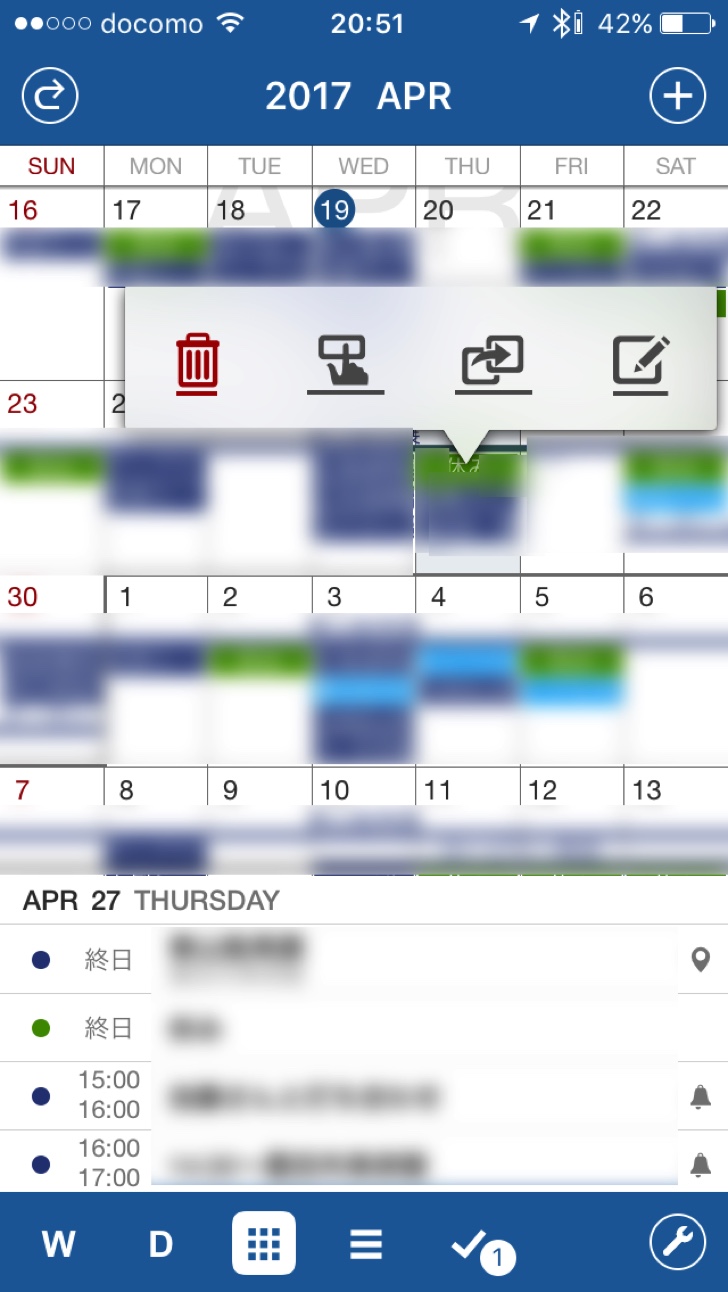Viewport: 728px width, 1292px height.
Task: Select the month grid view tab
Action: [264, 1243]
